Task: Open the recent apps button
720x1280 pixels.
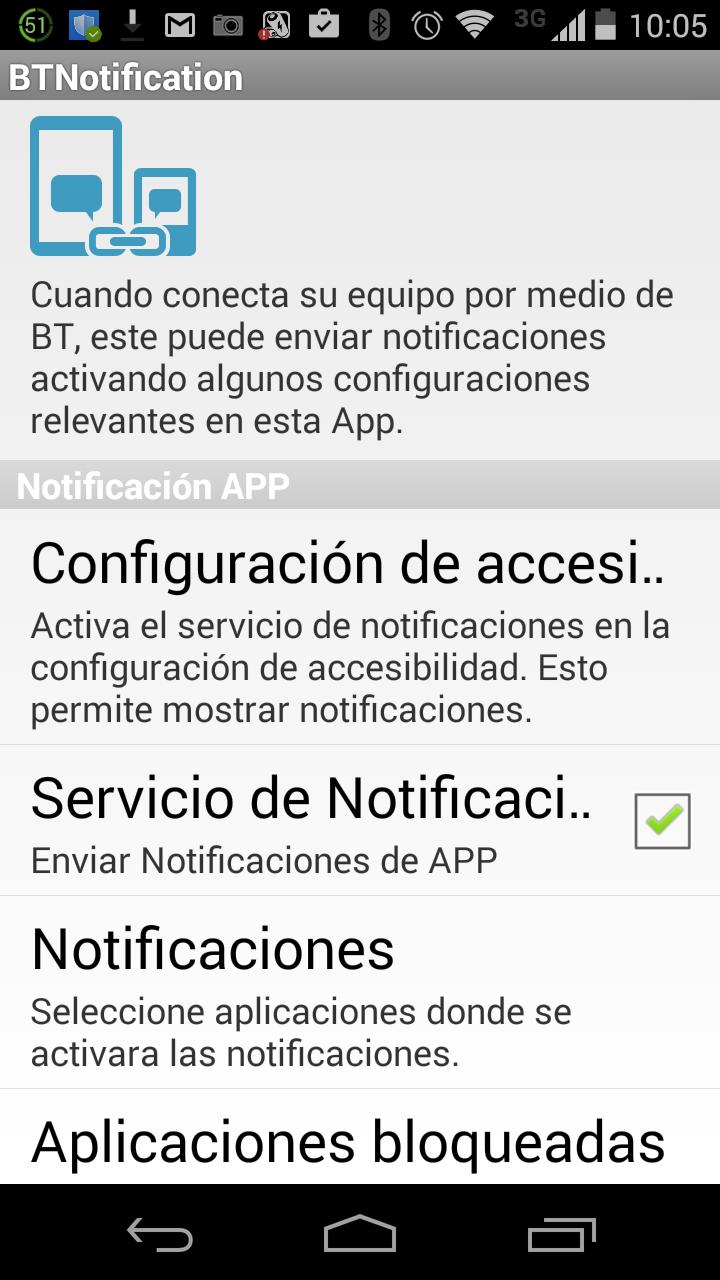Action: click(560, 1237)
